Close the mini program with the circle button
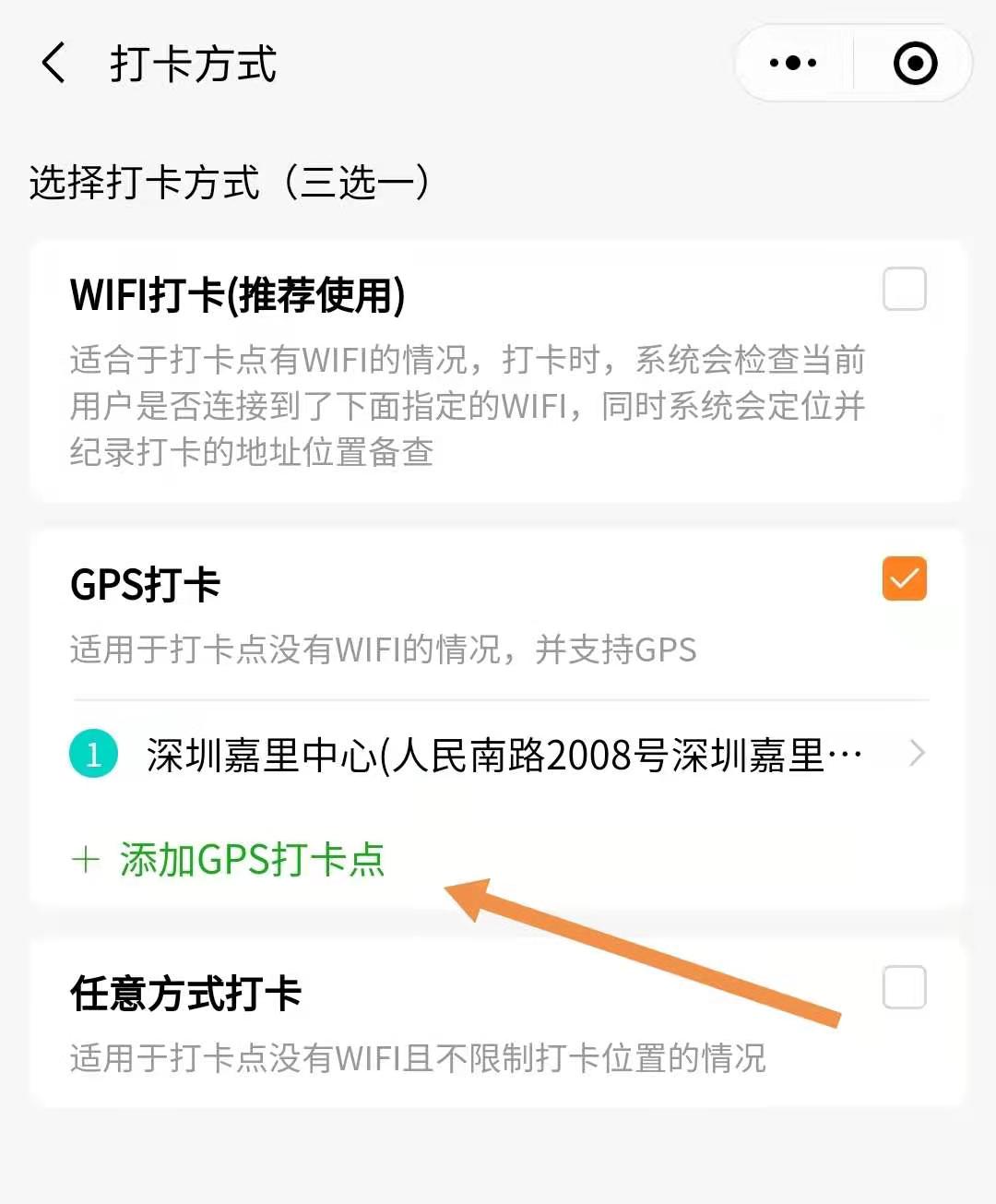996x1204 pixels. tap(915, 64)
